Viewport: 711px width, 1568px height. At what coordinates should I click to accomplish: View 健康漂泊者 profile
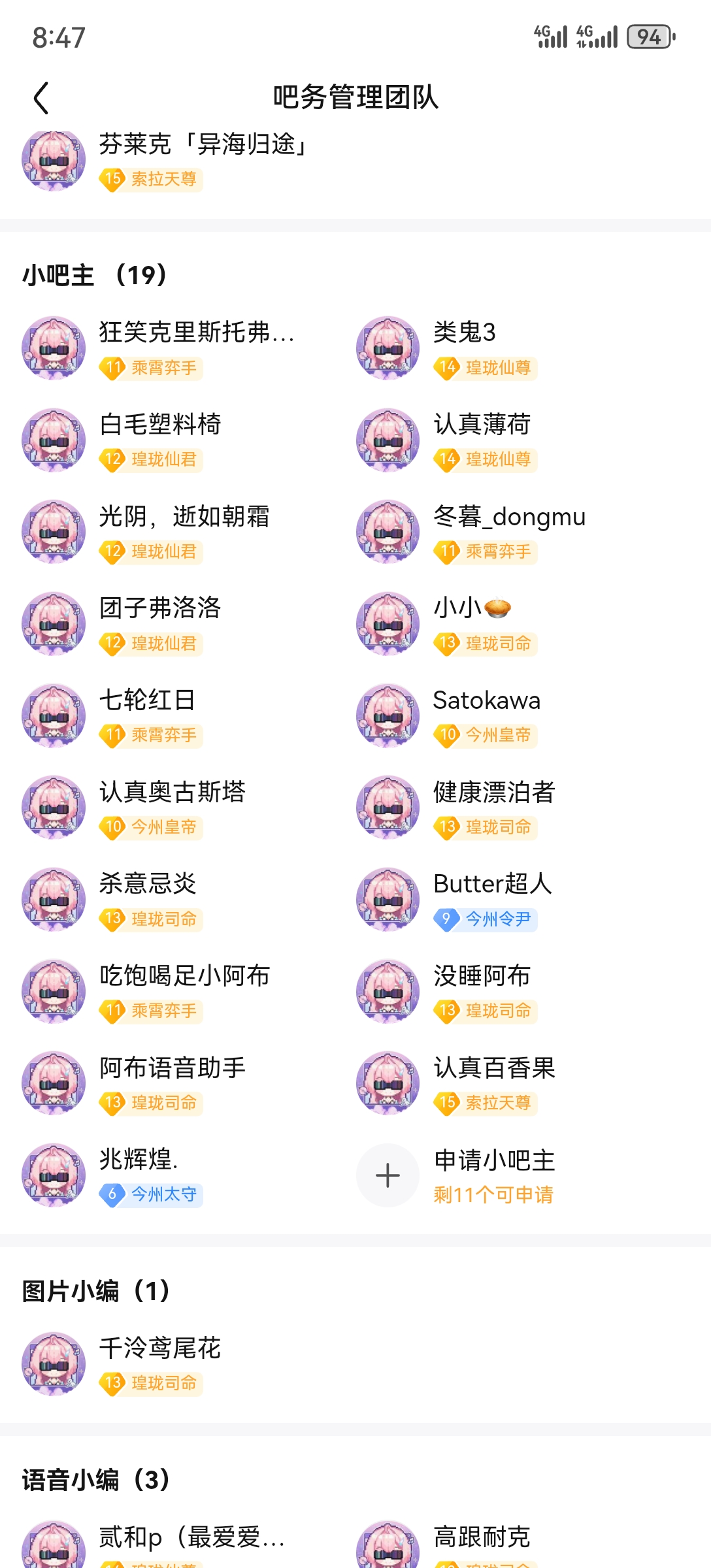tap(494, 792)
